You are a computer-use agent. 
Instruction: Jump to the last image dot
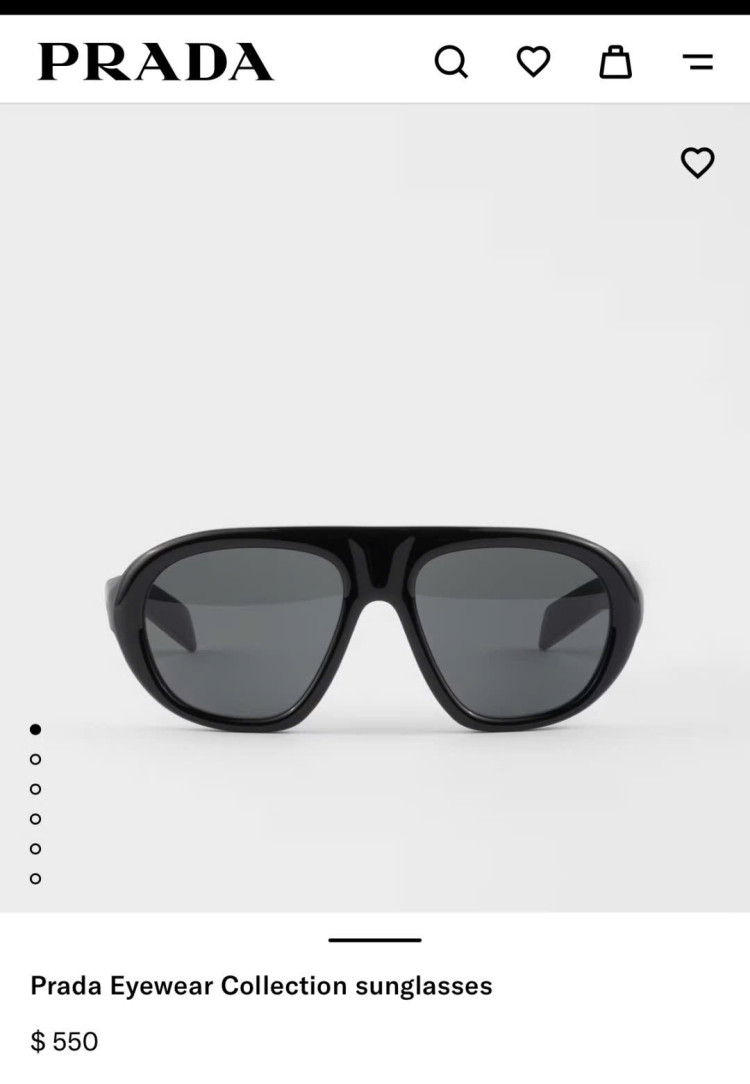[36, 878]
